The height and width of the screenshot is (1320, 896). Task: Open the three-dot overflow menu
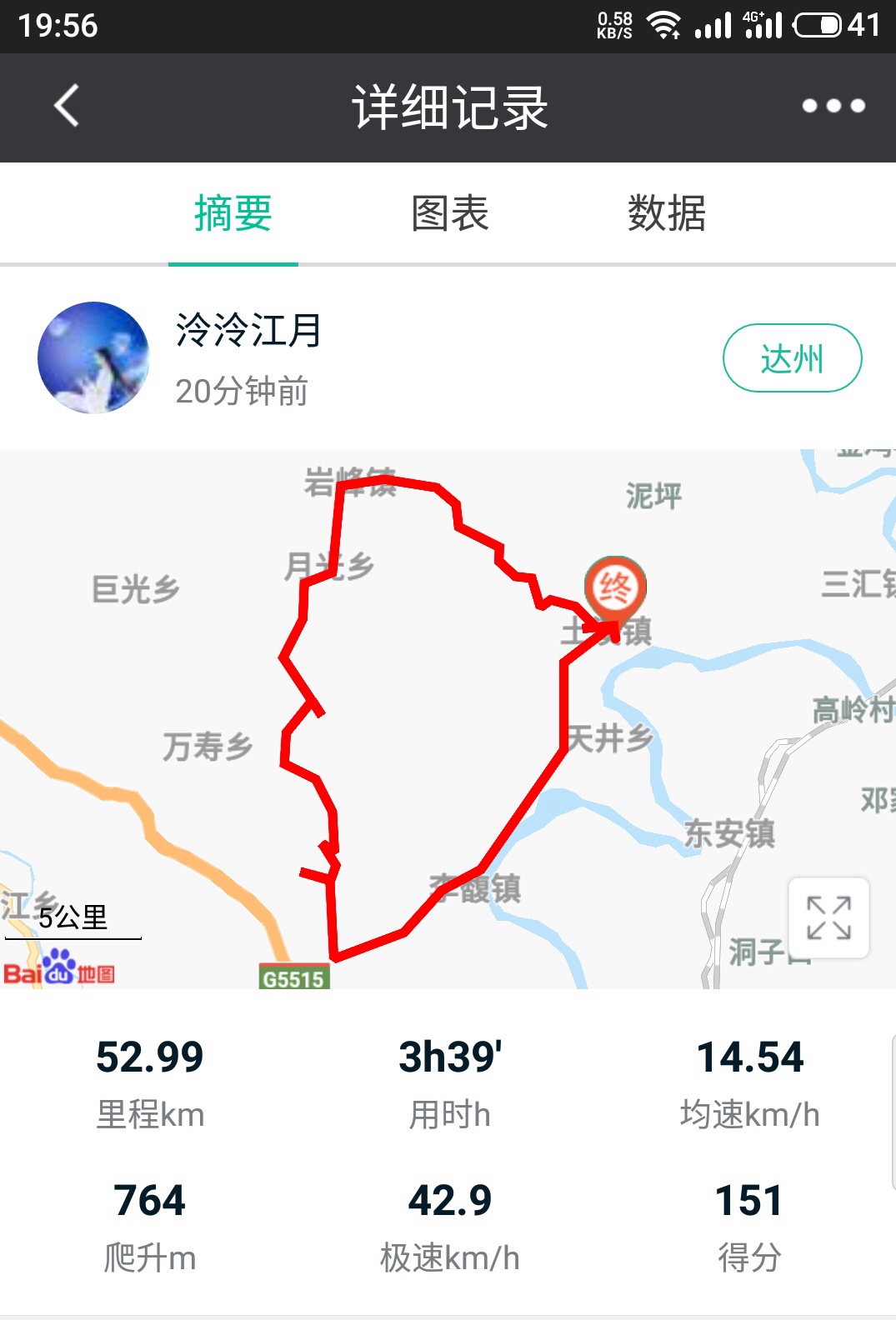coord(833,106)
